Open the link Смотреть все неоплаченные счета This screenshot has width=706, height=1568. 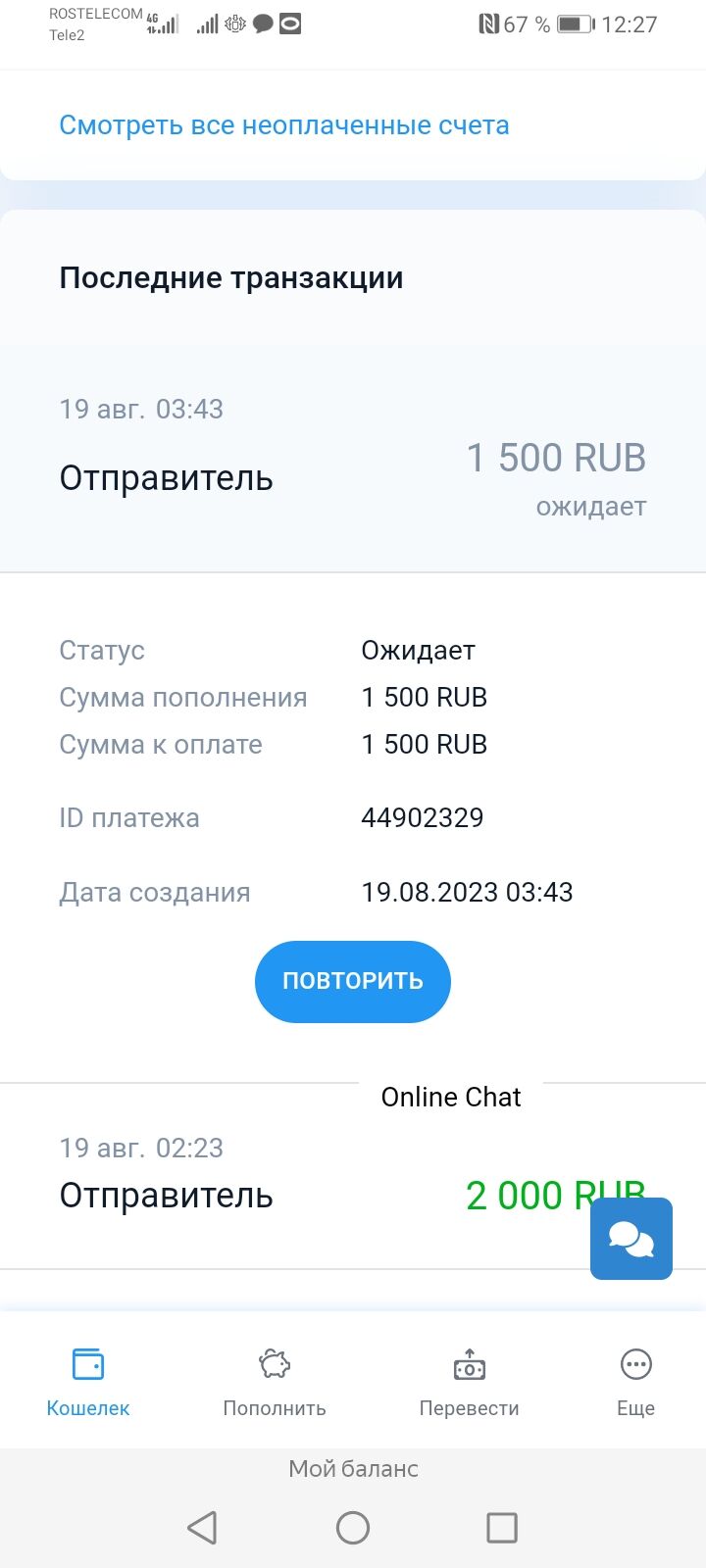284,125
